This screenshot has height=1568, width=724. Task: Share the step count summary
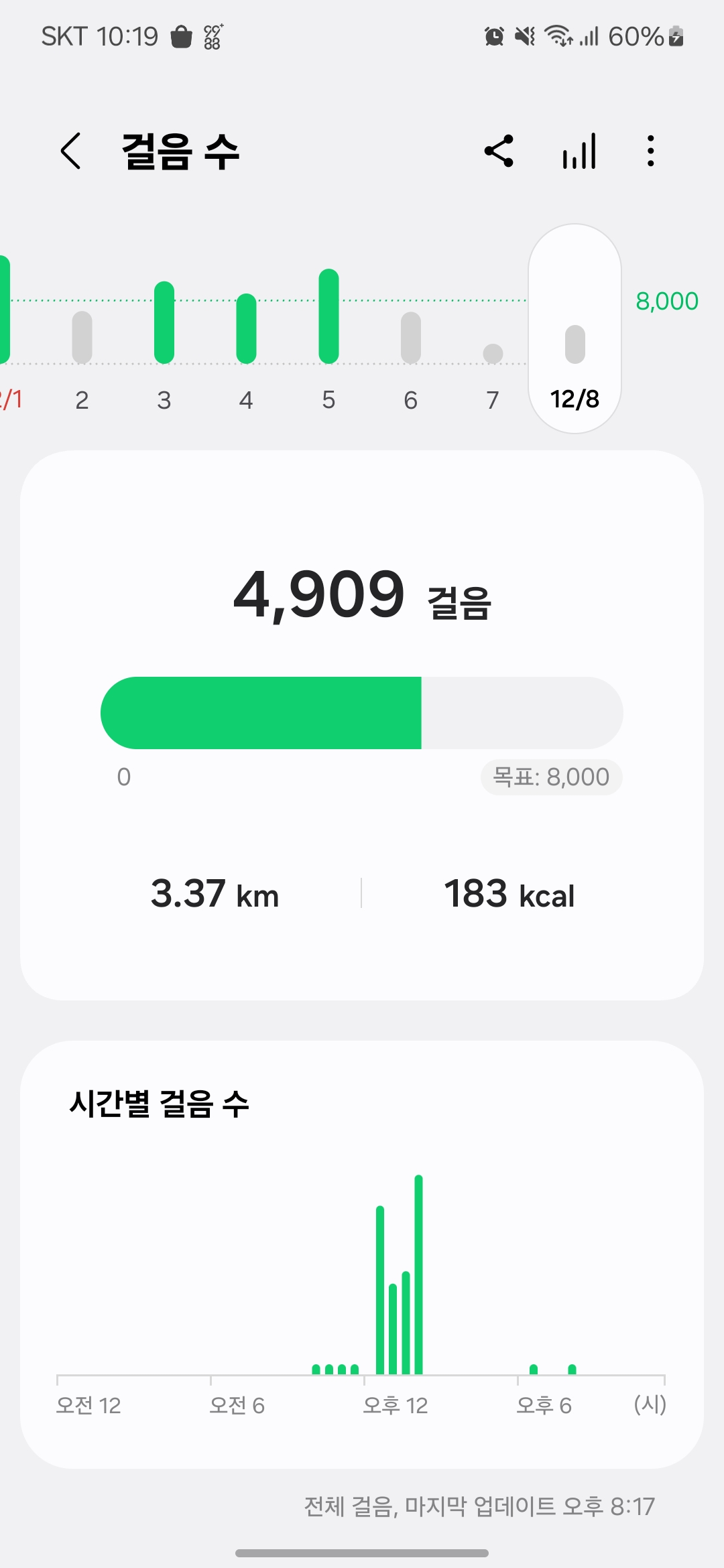pyautogui.click(x=499, y=151)
